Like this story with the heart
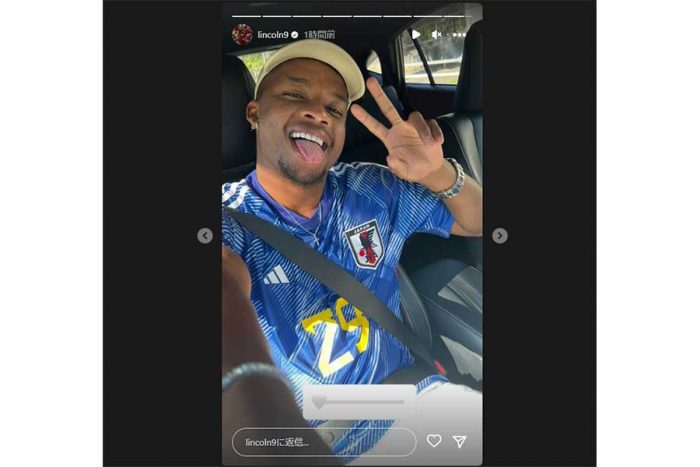The width and height of the screenshot is (700, 467). [x=434, y=441]
